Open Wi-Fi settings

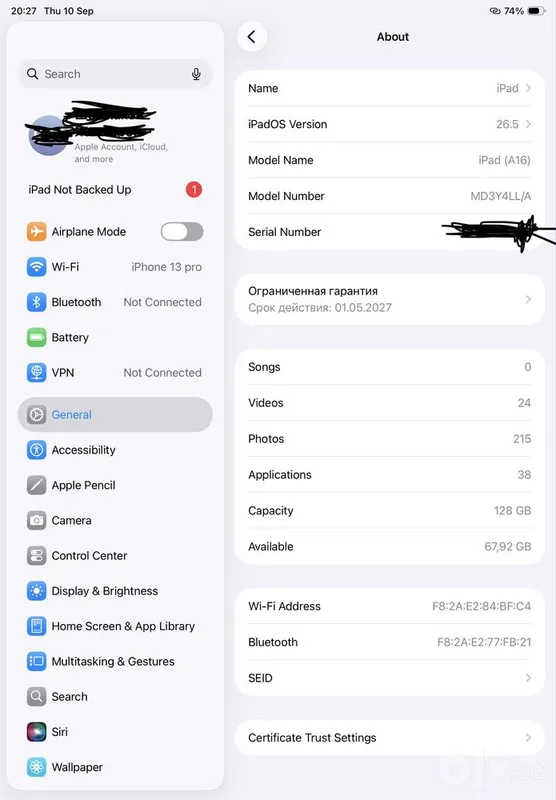click(115, 267)
